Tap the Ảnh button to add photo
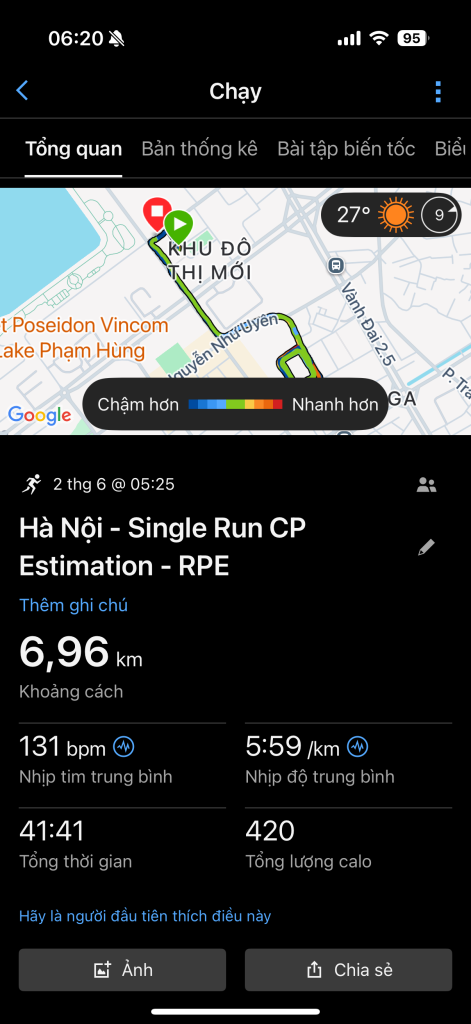Screen dimensions: 471x1024 [122, 970]
